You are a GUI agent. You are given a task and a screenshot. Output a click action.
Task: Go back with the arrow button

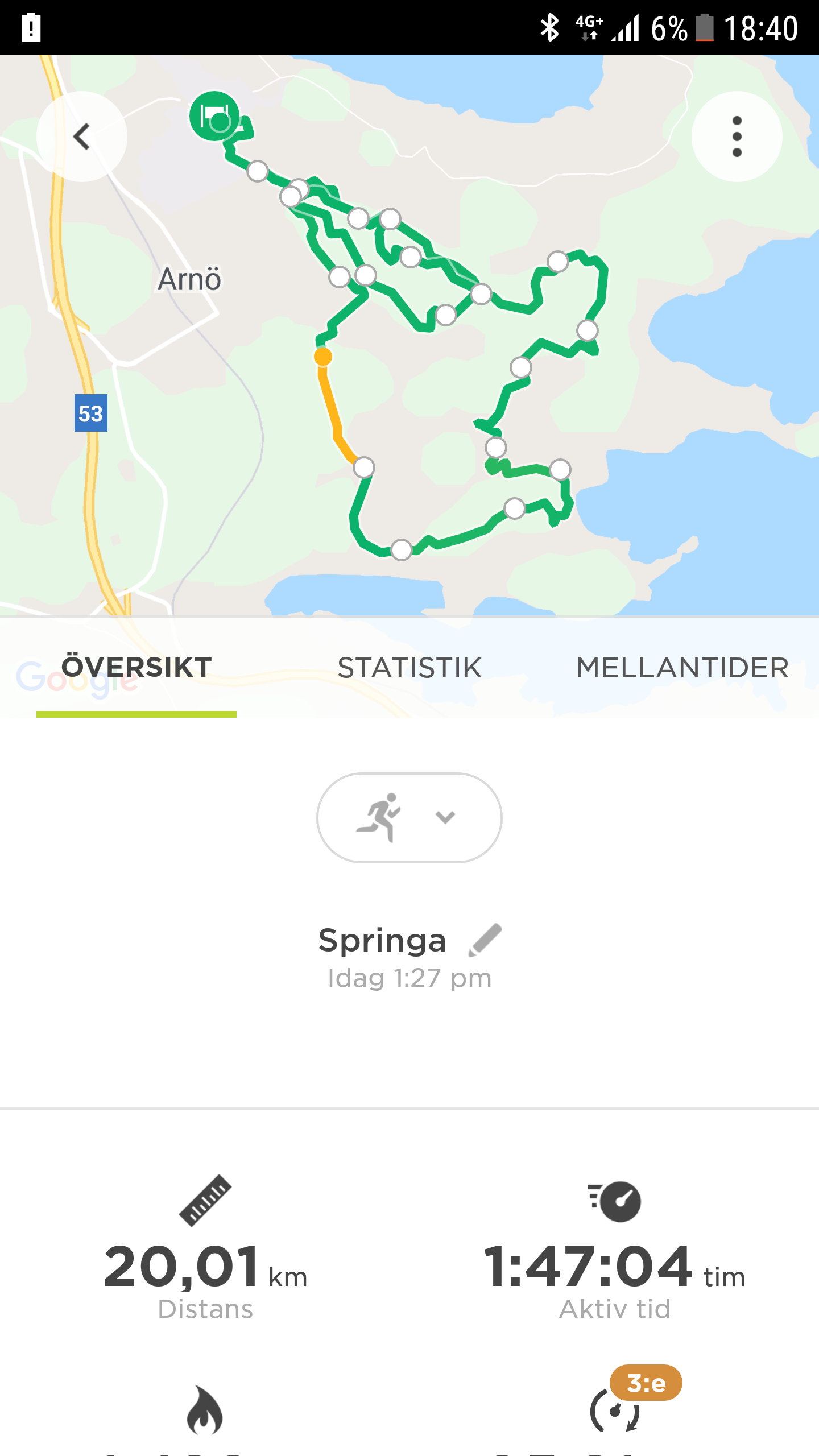(x=82, y=136)
